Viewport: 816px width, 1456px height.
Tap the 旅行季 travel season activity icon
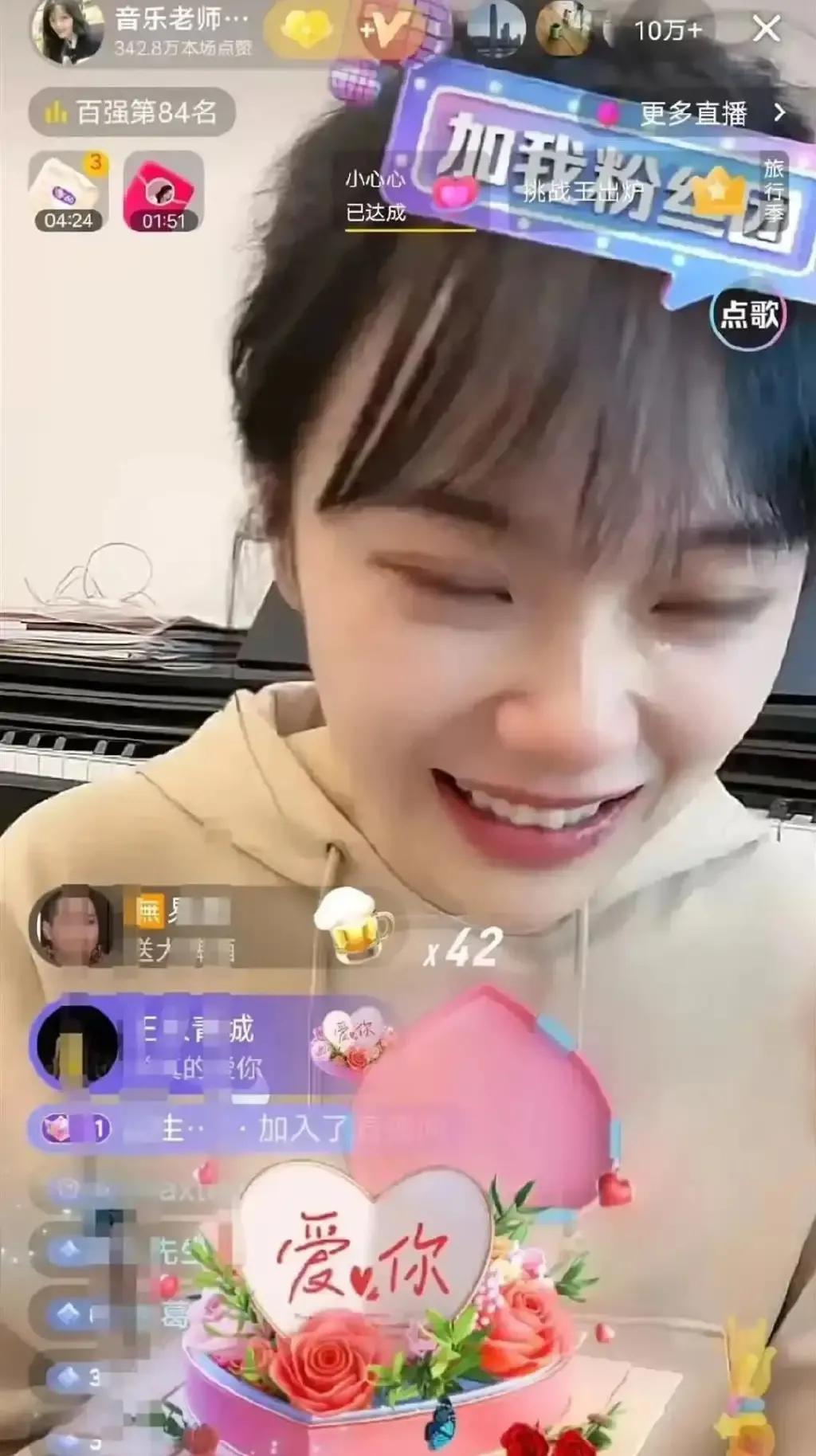coord(774,190)
